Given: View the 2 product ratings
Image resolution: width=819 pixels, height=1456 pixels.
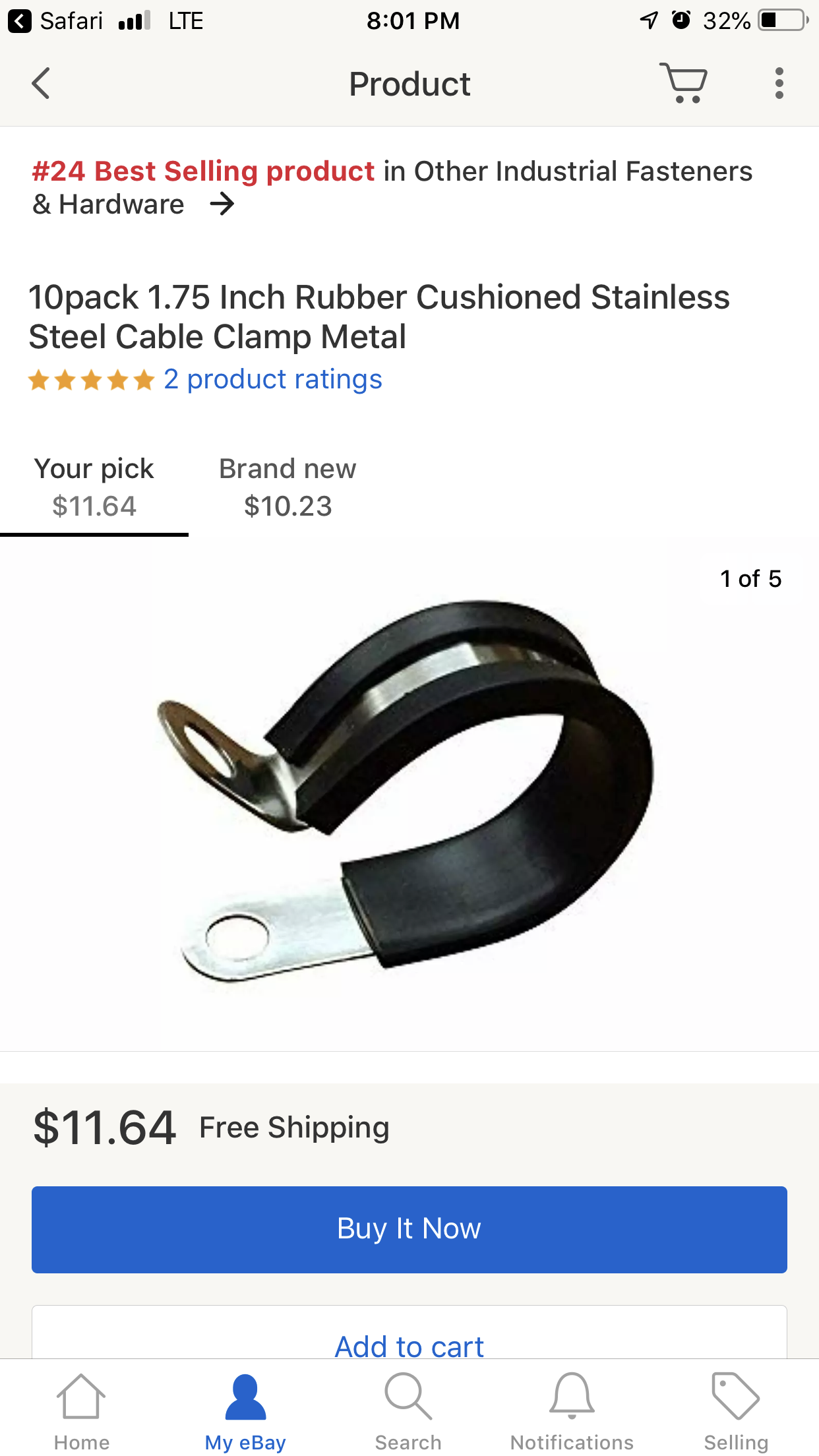Looking at the screenshot, I should coord(272,380).
